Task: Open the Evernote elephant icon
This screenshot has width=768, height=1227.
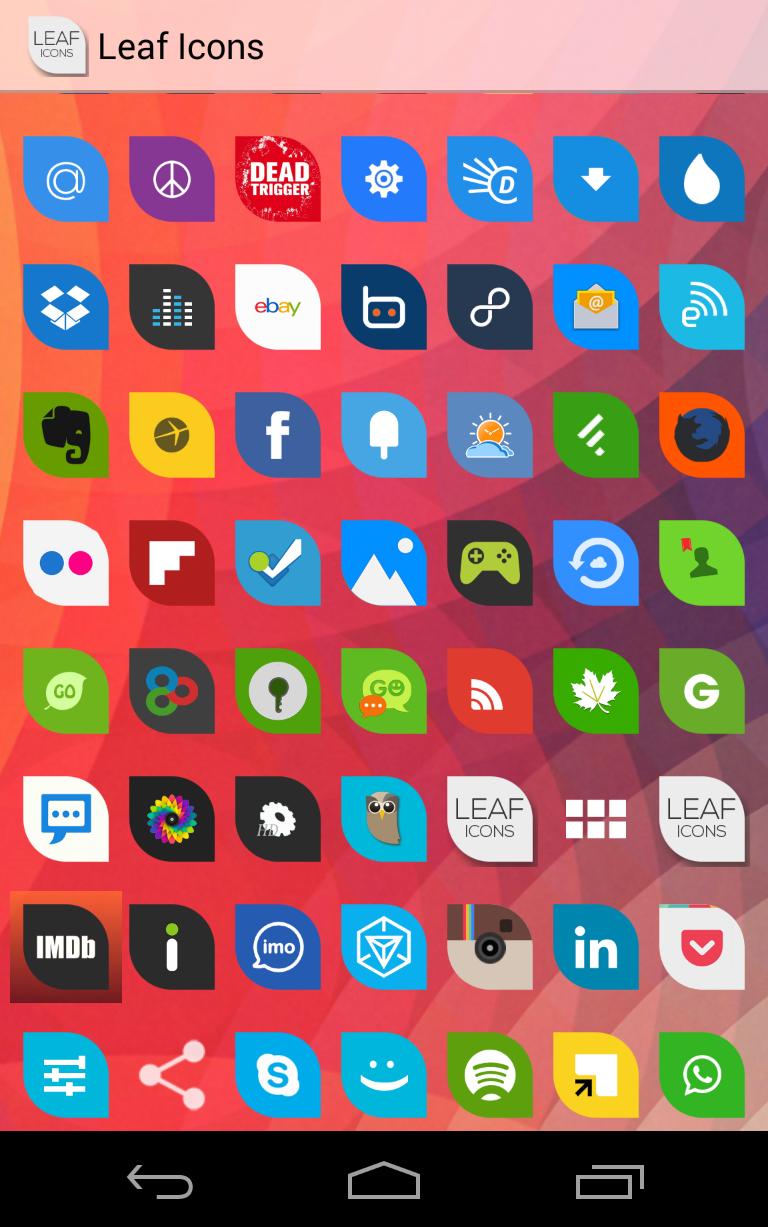Action: click(66, 435)
